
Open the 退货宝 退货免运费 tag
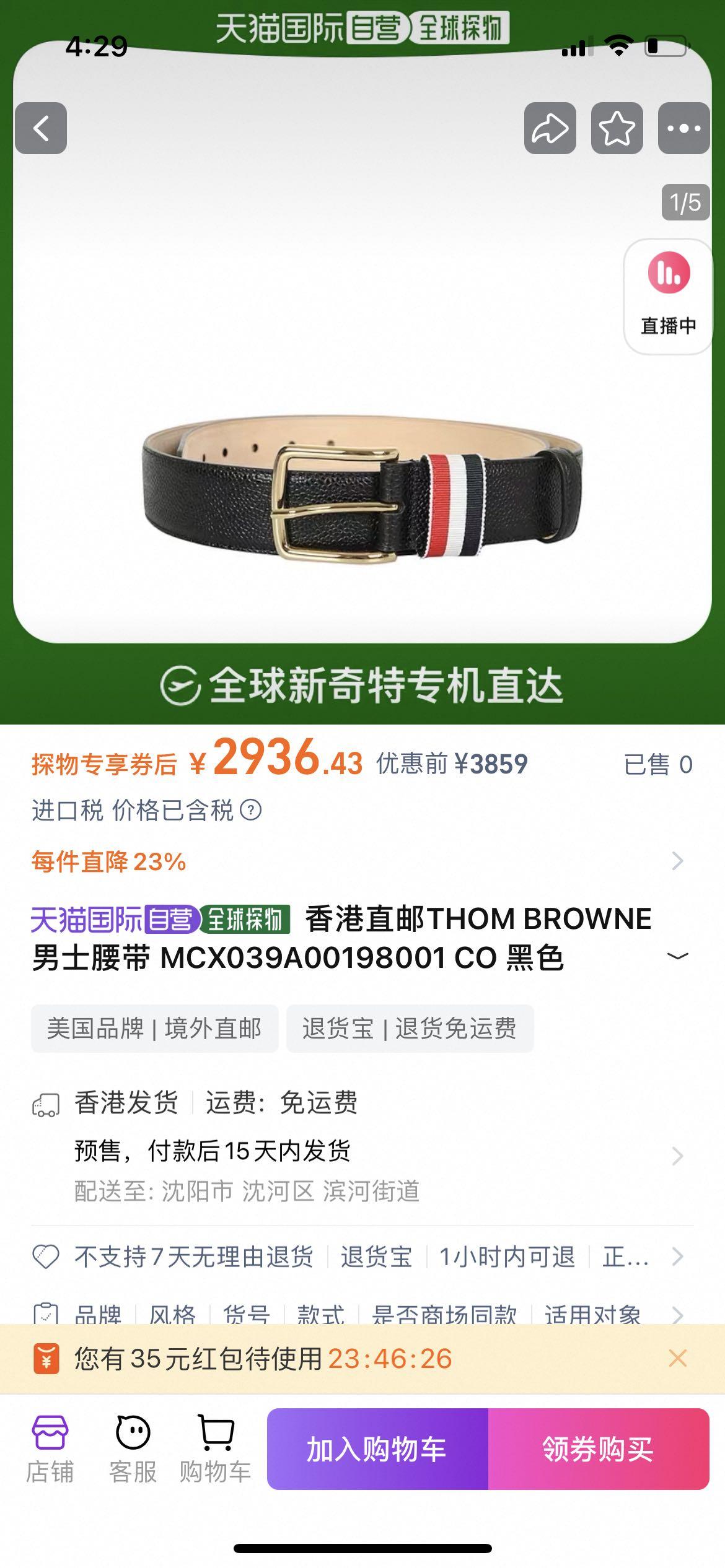click(410, 1029)
